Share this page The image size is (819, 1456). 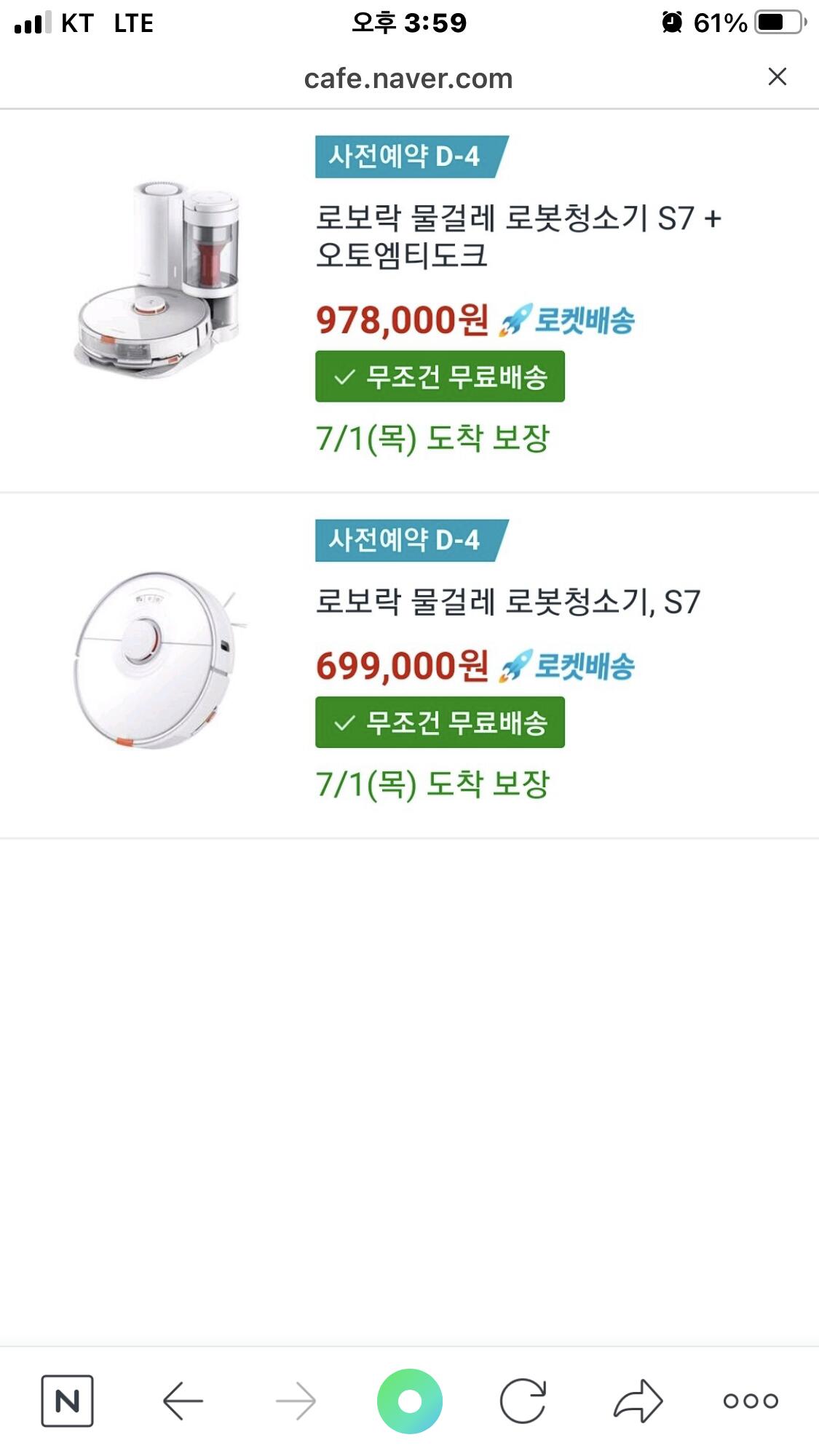638,1401
